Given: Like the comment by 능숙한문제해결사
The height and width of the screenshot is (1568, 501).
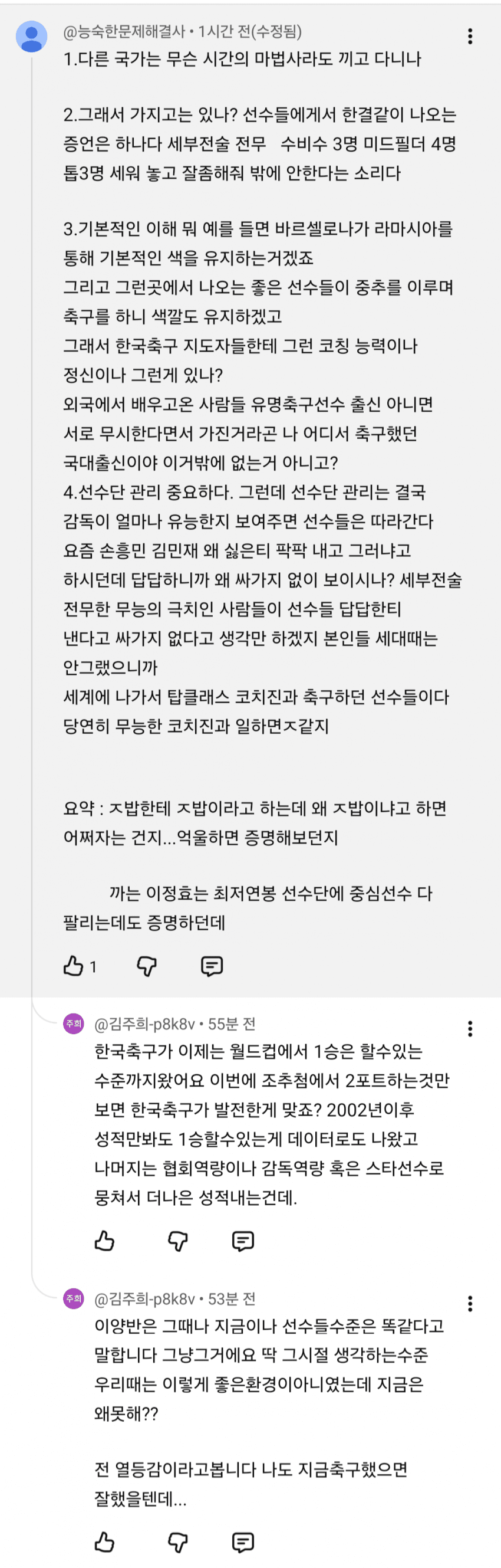Looking at the screenshot, I should pos(74,965).
